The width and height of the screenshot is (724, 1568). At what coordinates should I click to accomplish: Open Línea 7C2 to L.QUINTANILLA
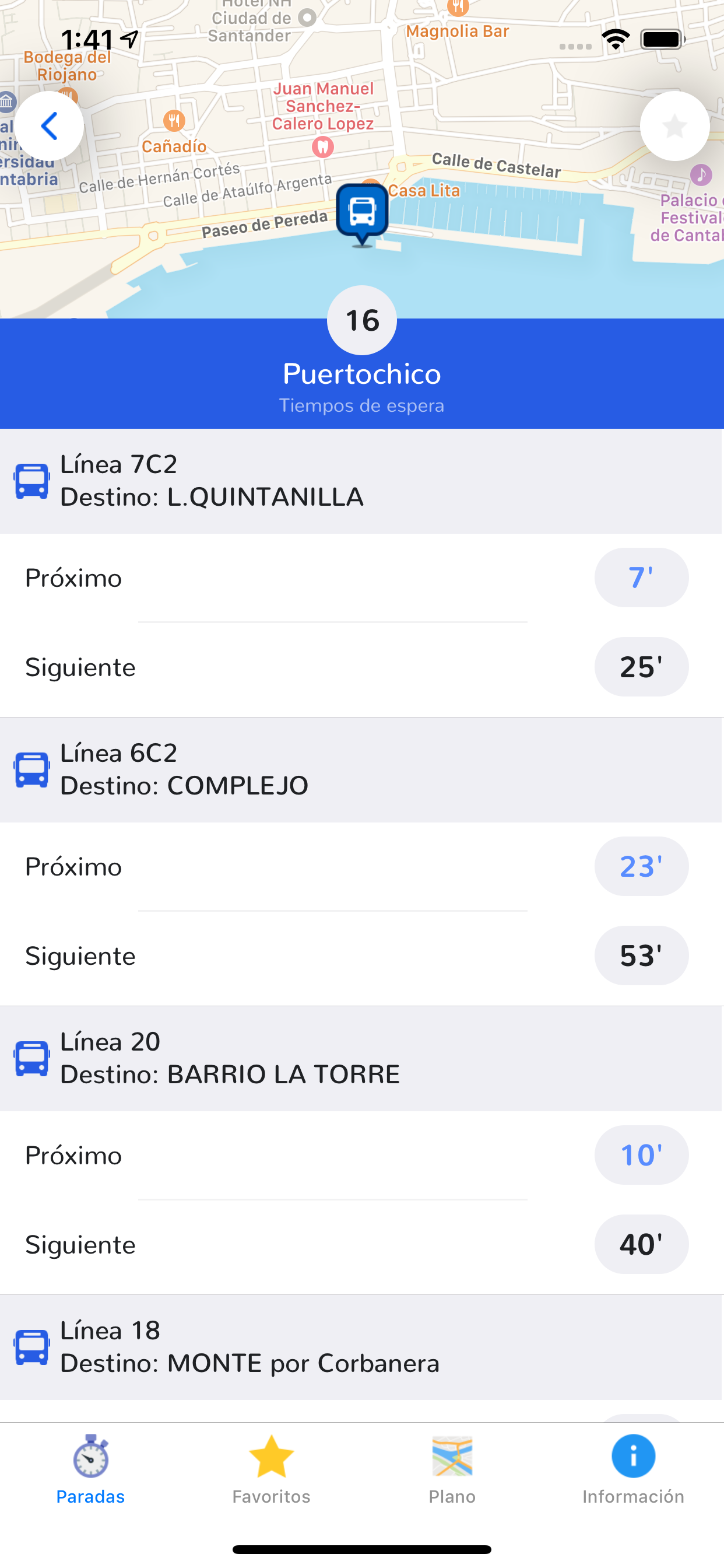point(361,481)
